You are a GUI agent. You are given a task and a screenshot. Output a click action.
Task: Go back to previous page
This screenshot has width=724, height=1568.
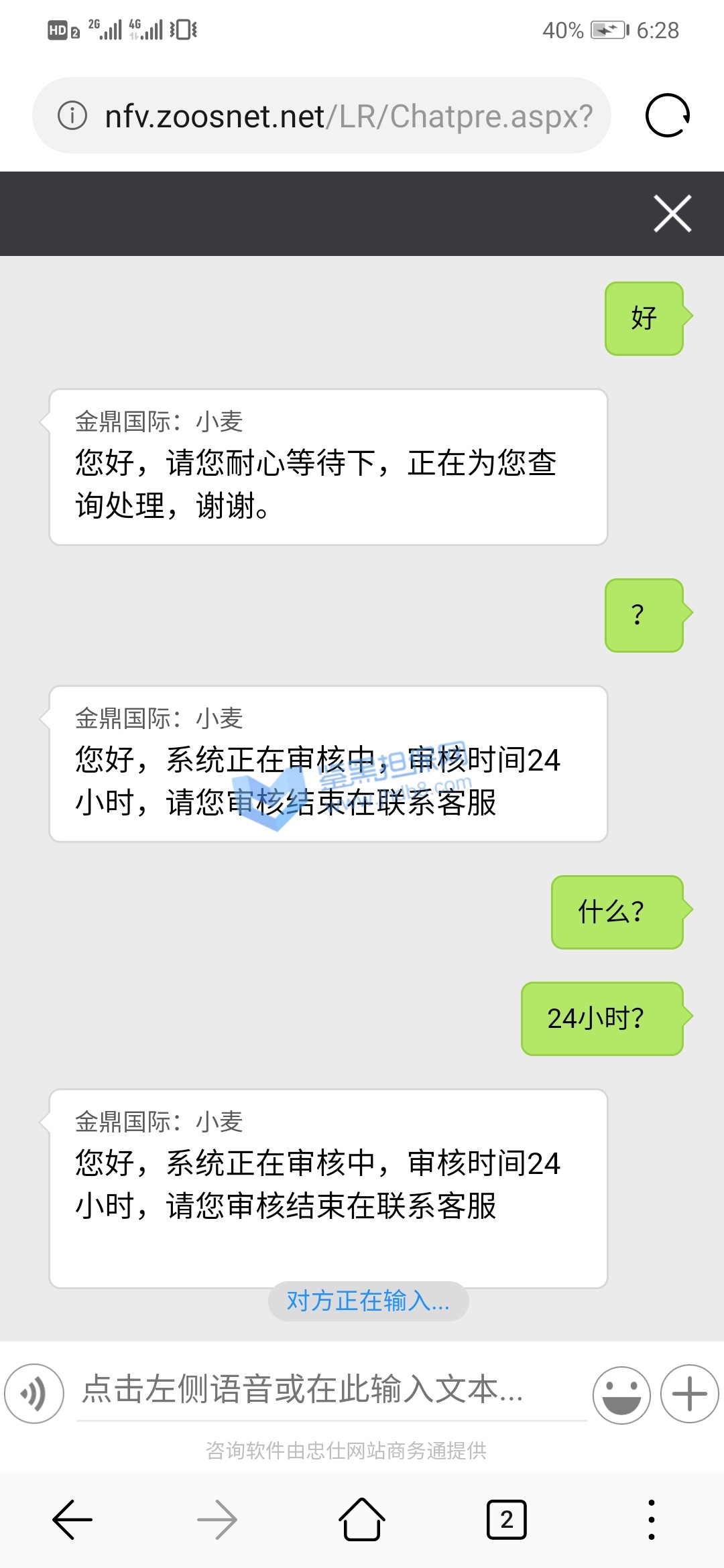pos(72,1520)
